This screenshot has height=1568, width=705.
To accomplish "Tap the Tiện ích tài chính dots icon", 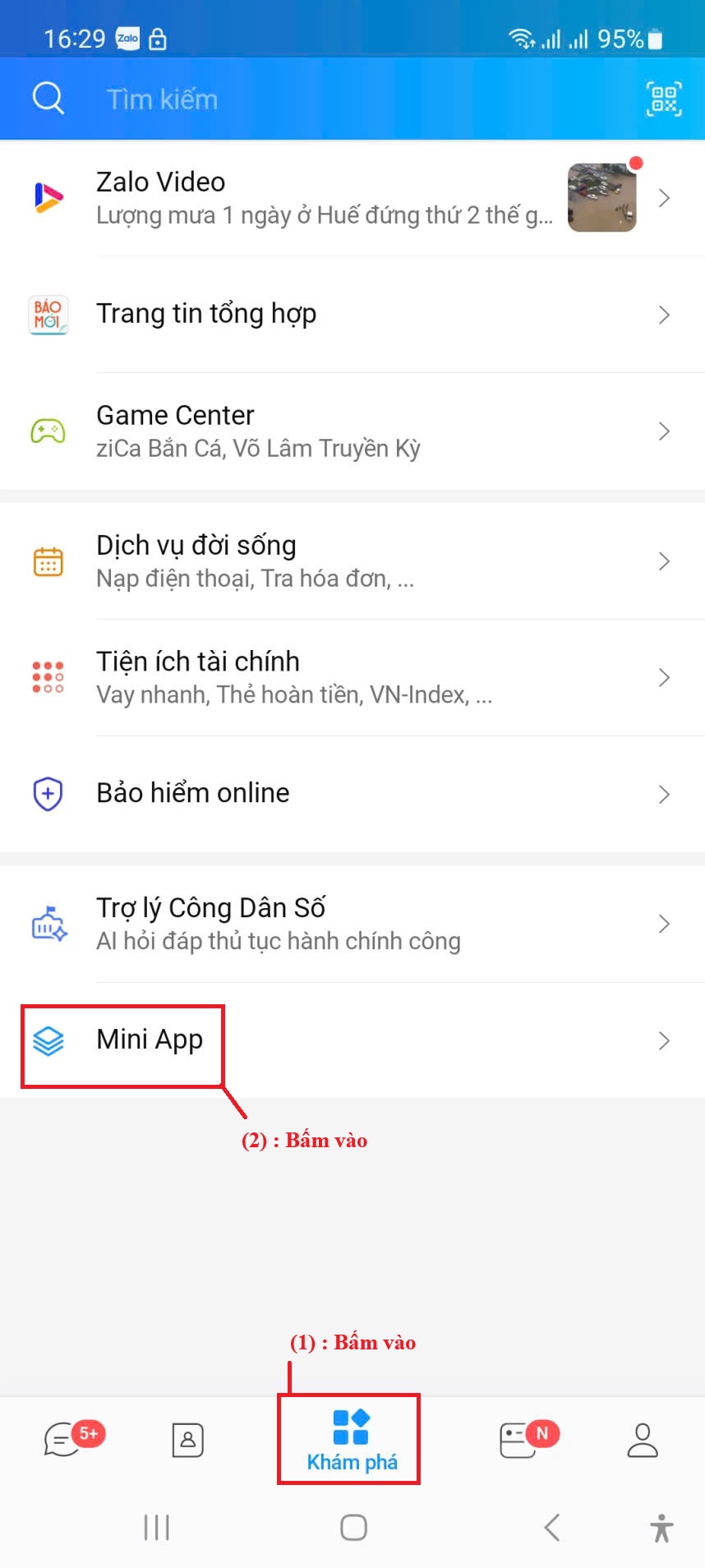I will click(48, 677).
